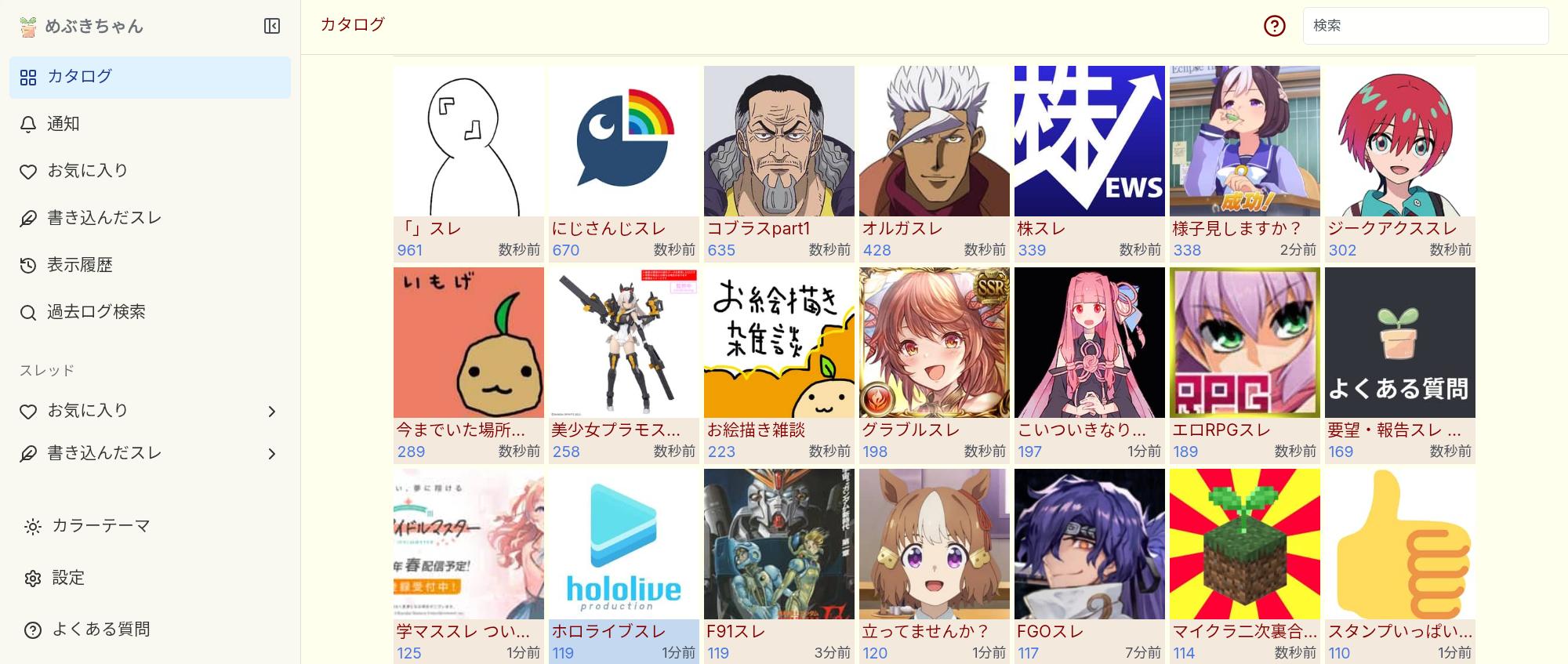Image resolution: width=1568 pixels, height=664 pixels.
Task: Open カラーテーマ settings
Action: pos(100,526)
